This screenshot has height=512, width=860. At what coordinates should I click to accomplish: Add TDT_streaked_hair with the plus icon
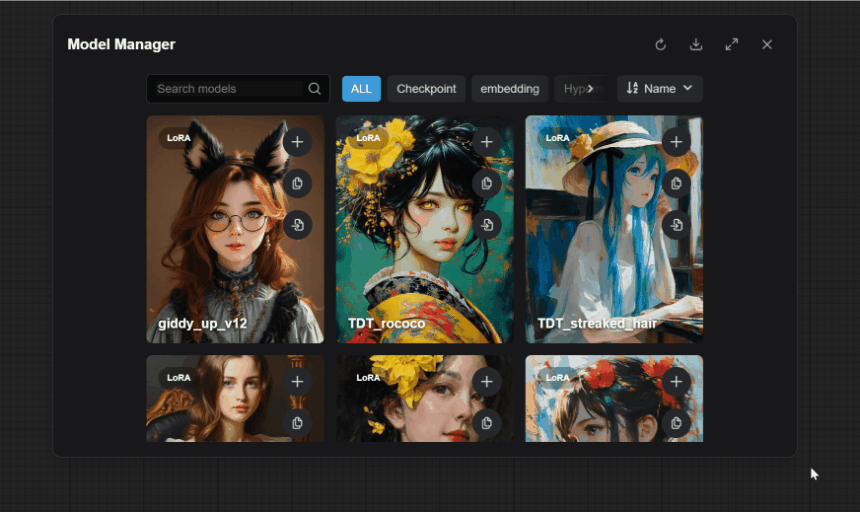(677, 142)
